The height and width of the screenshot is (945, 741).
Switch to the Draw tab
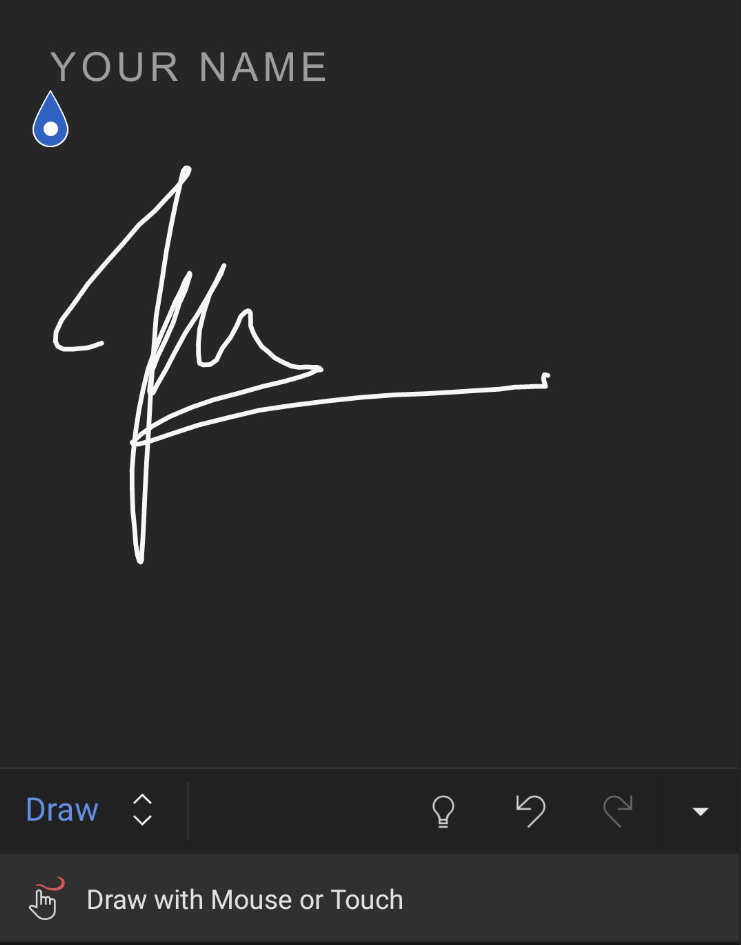click(x=62, y=810)
